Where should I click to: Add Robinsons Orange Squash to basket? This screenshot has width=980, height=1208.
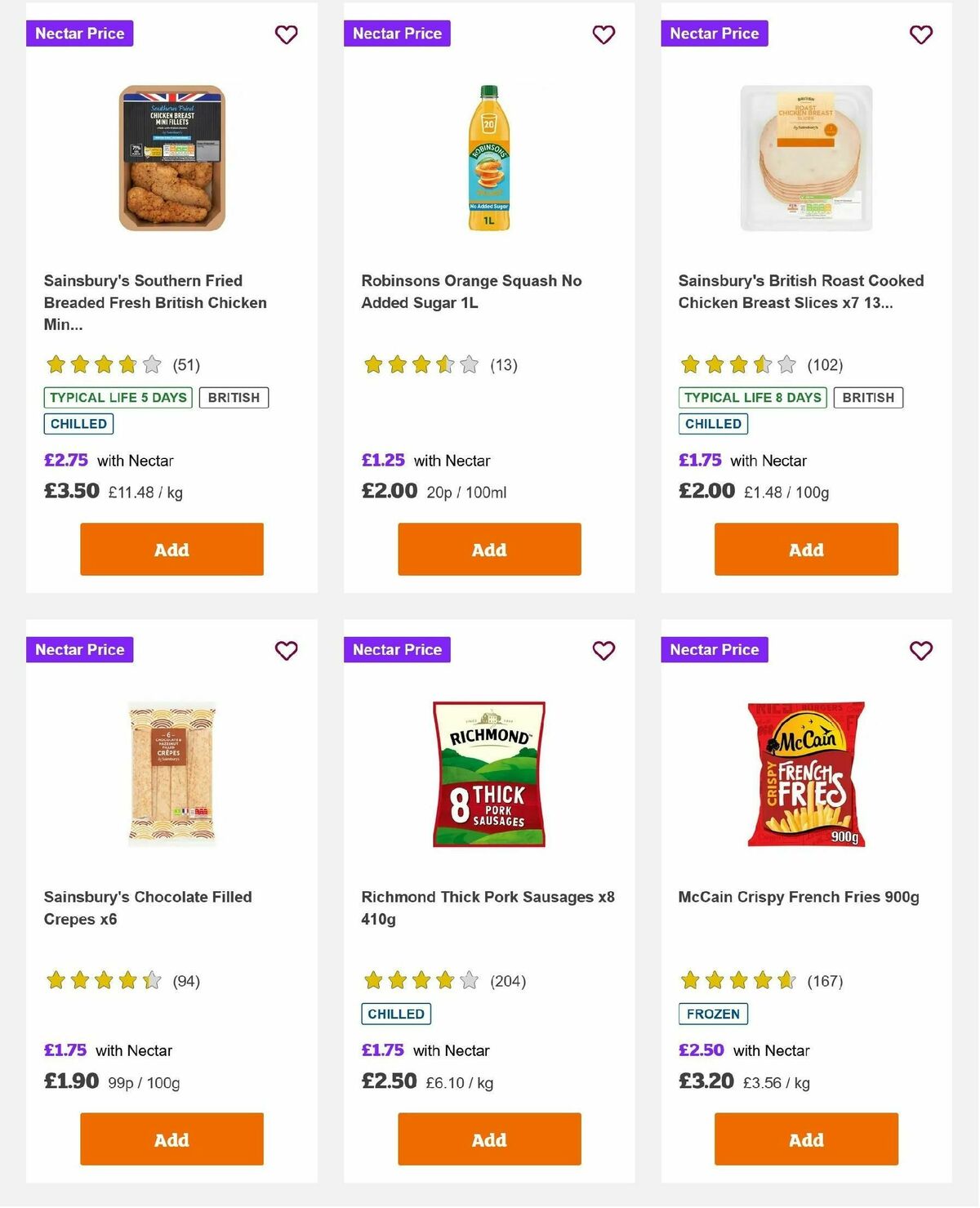point(488,549)
